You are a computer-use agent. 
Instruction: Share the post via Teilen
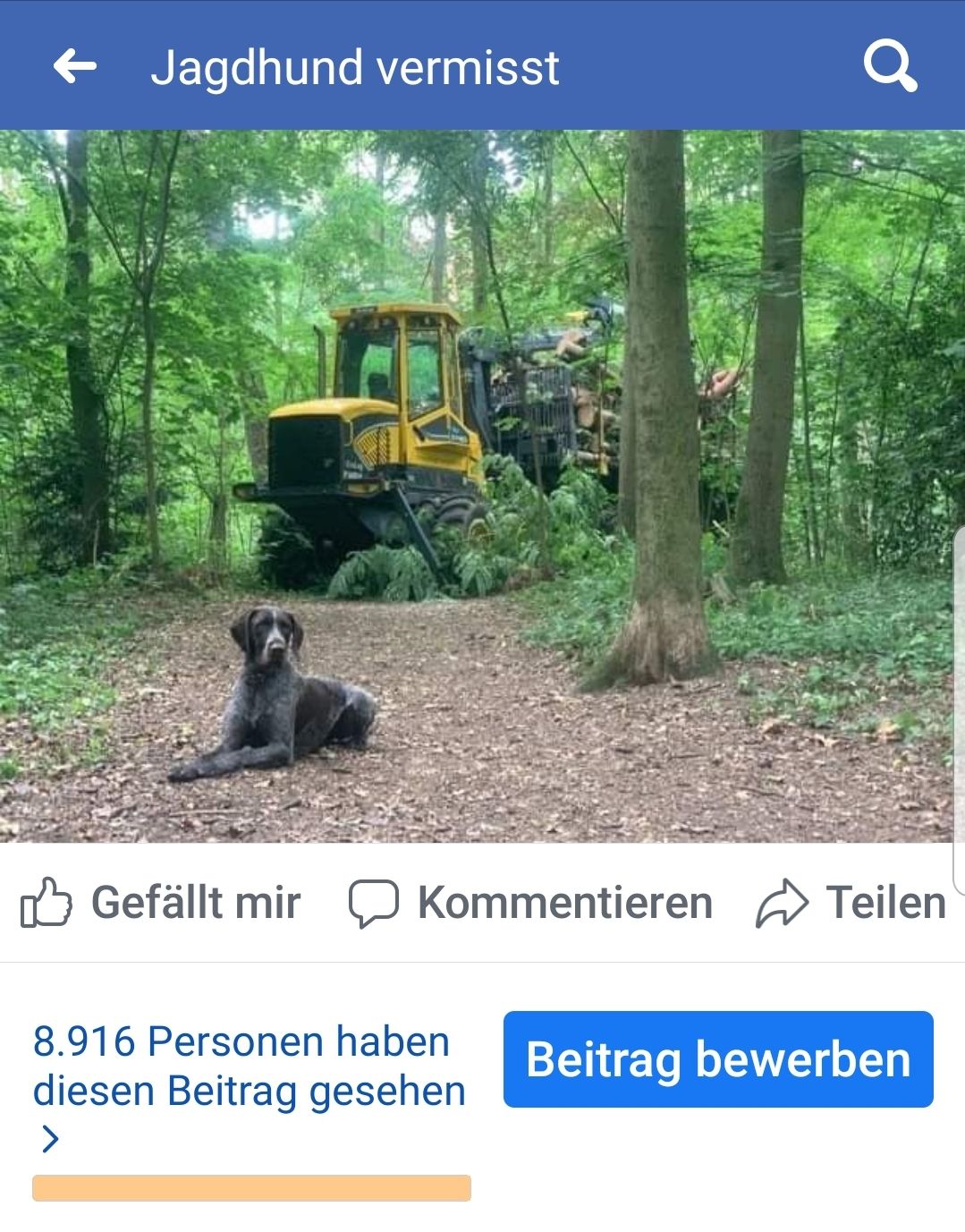851,902
